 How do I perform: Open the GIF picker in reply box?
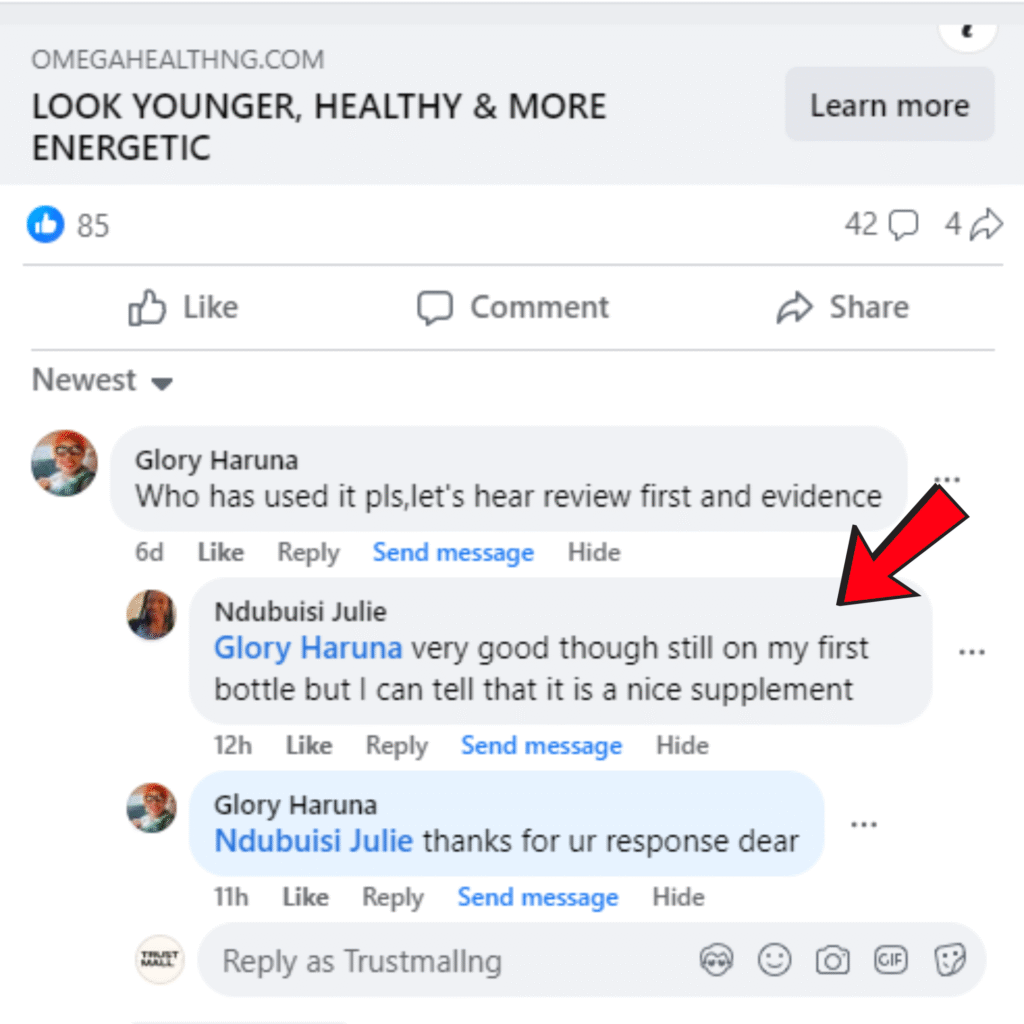point(890,961)
